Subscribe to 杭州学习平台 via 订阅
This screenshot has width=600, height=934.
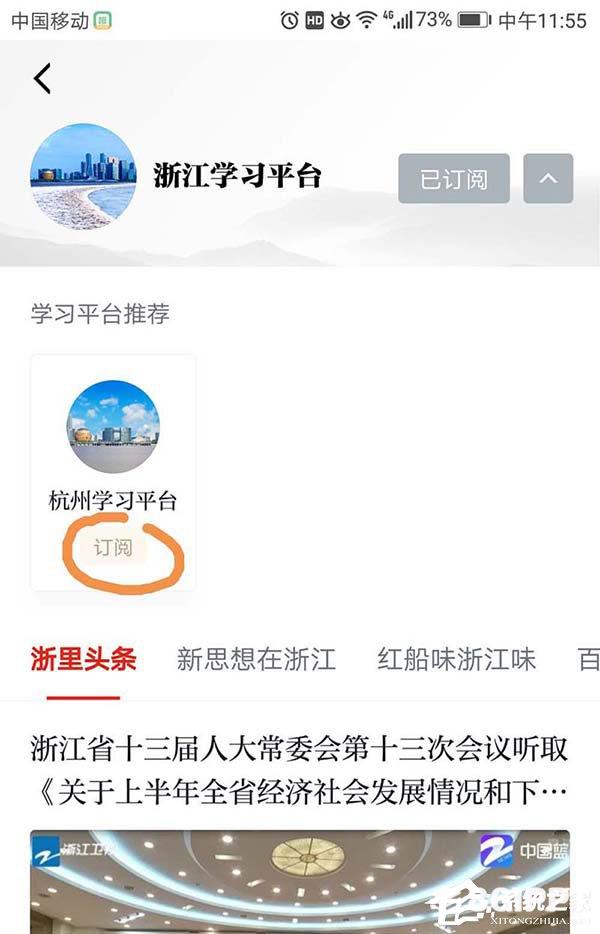(x=113, y=548)
